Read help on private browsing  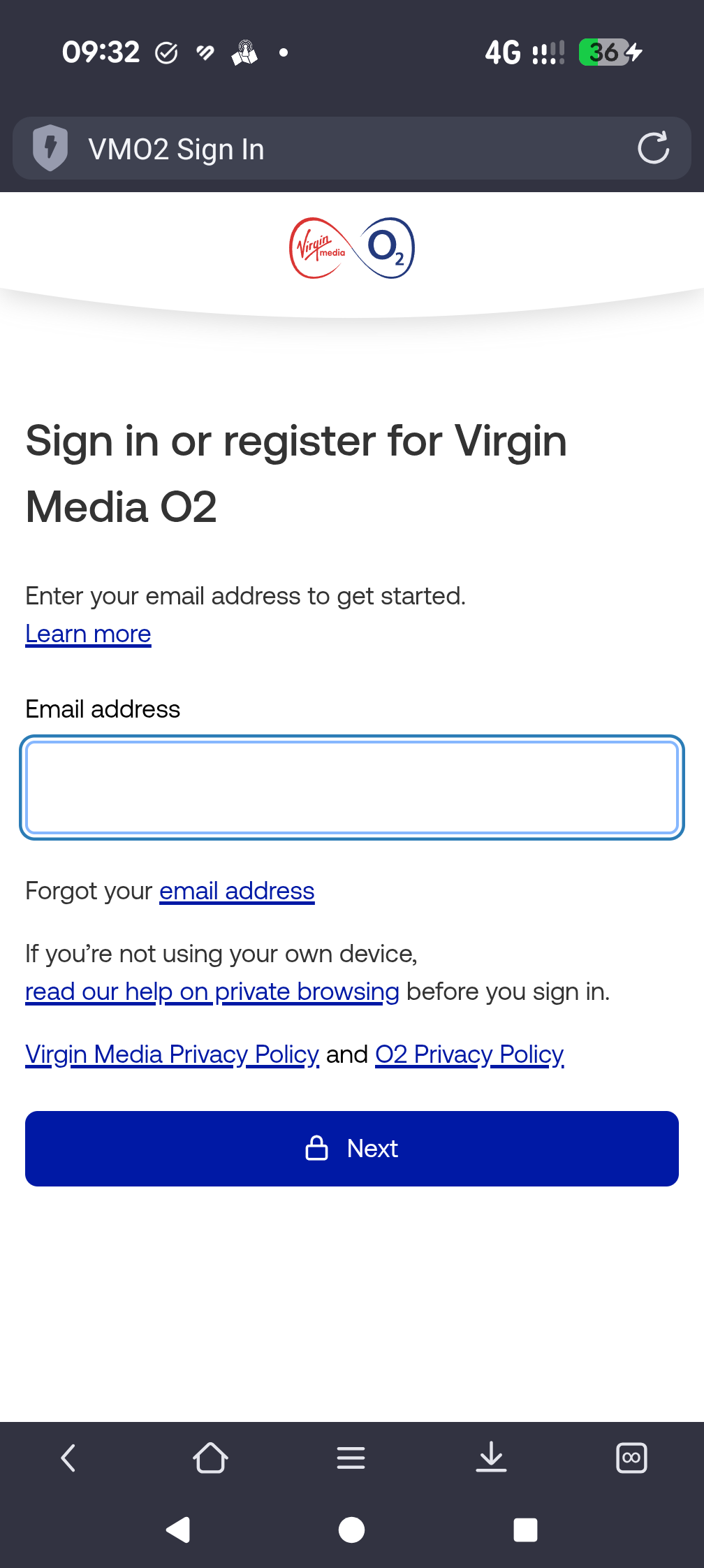212,992
